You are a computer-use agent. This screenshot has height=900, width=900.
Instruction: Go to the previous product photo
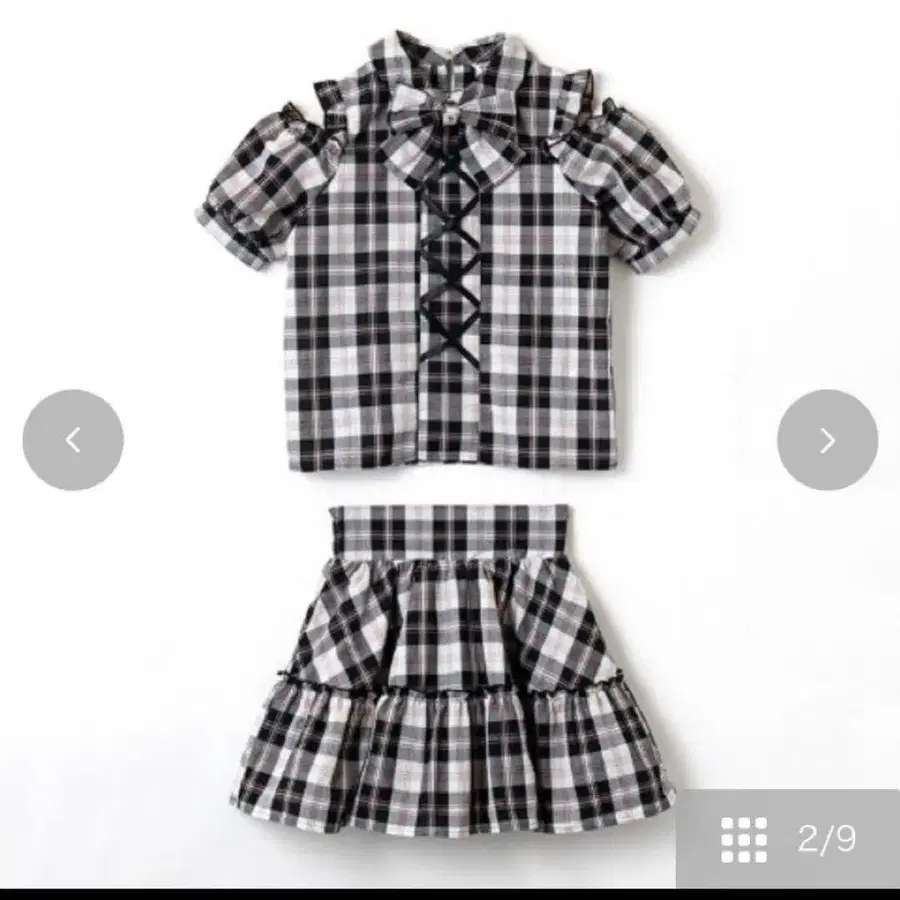73,440
